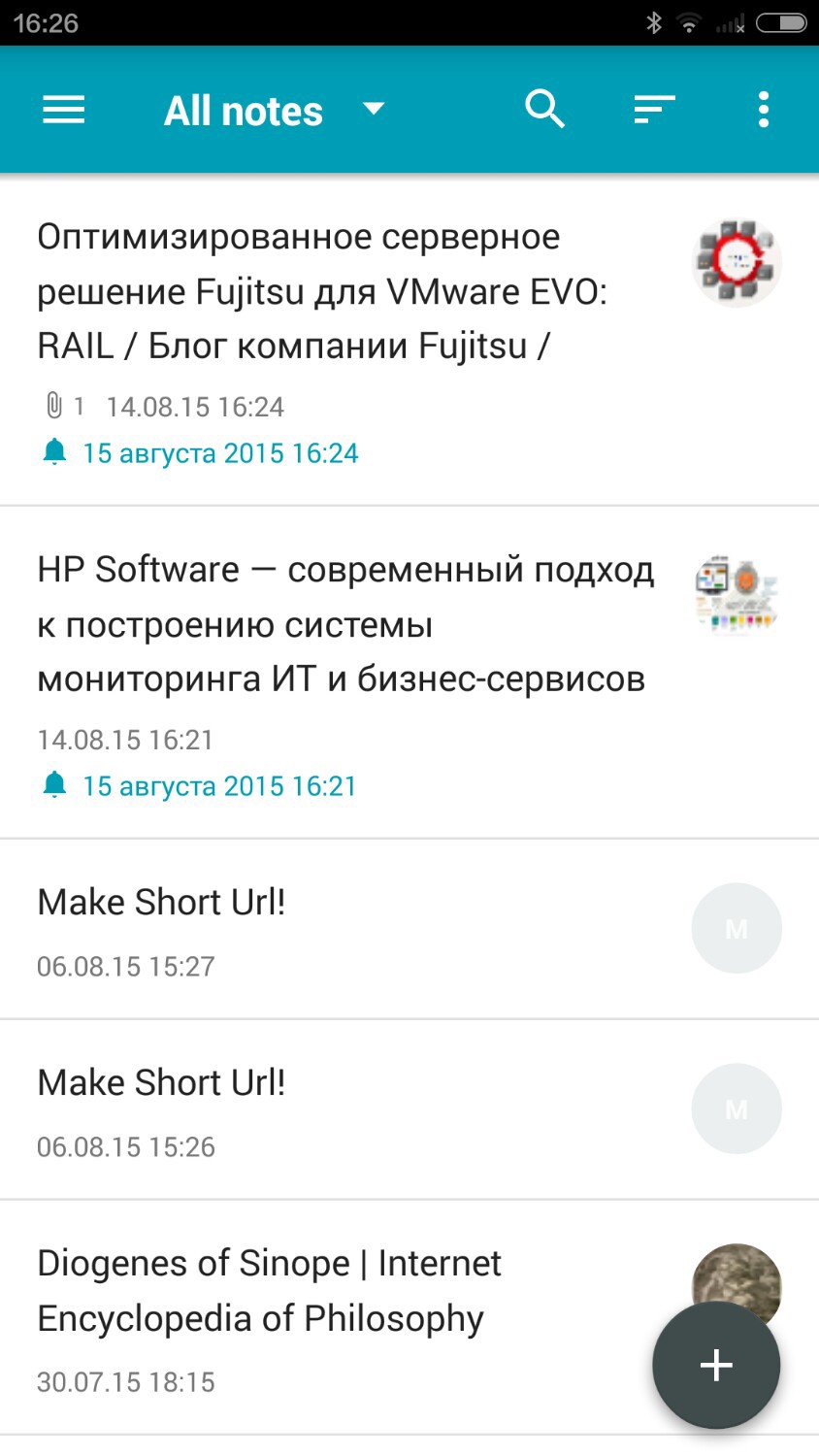
Task: Tap the M avatar of the second Make Short Url note
Action: point(737,1108)
